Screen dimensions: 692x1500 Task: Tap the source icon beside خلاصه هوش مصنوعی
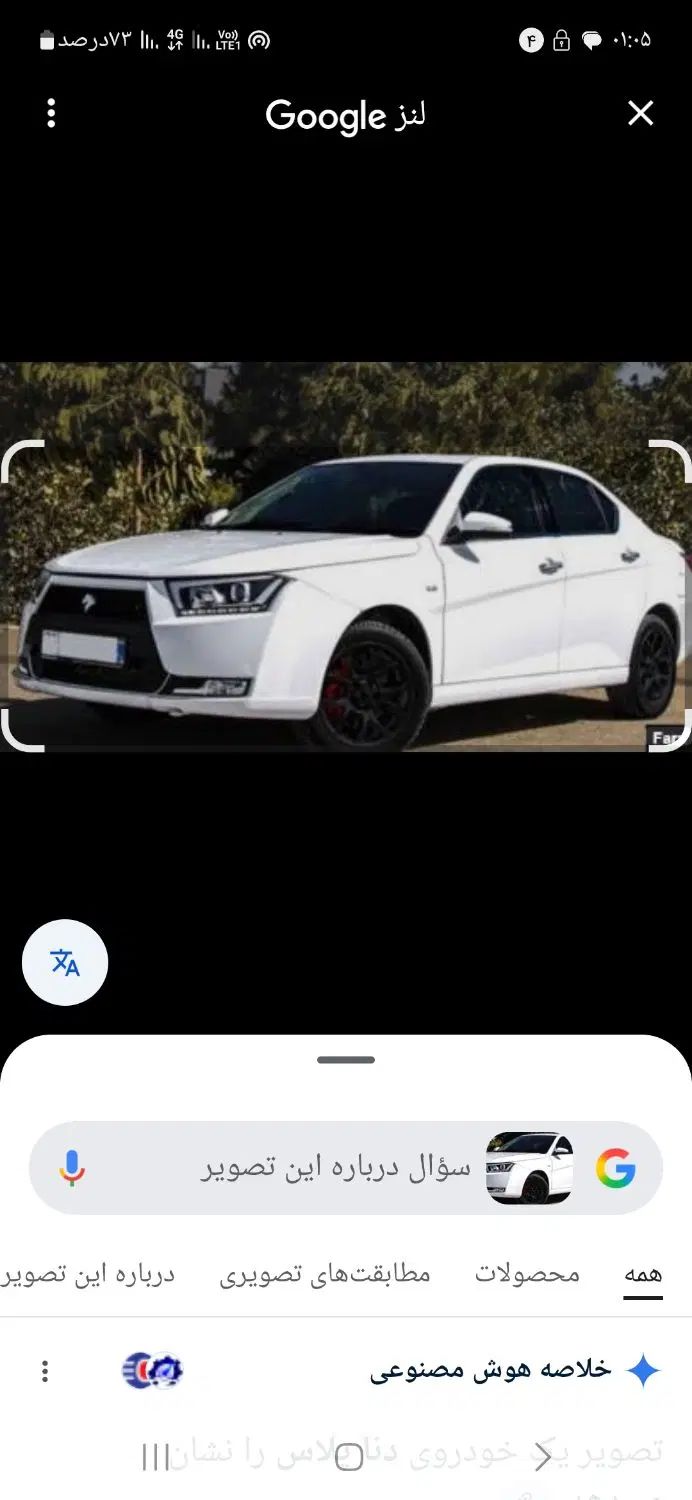[x=152, y=1371]
